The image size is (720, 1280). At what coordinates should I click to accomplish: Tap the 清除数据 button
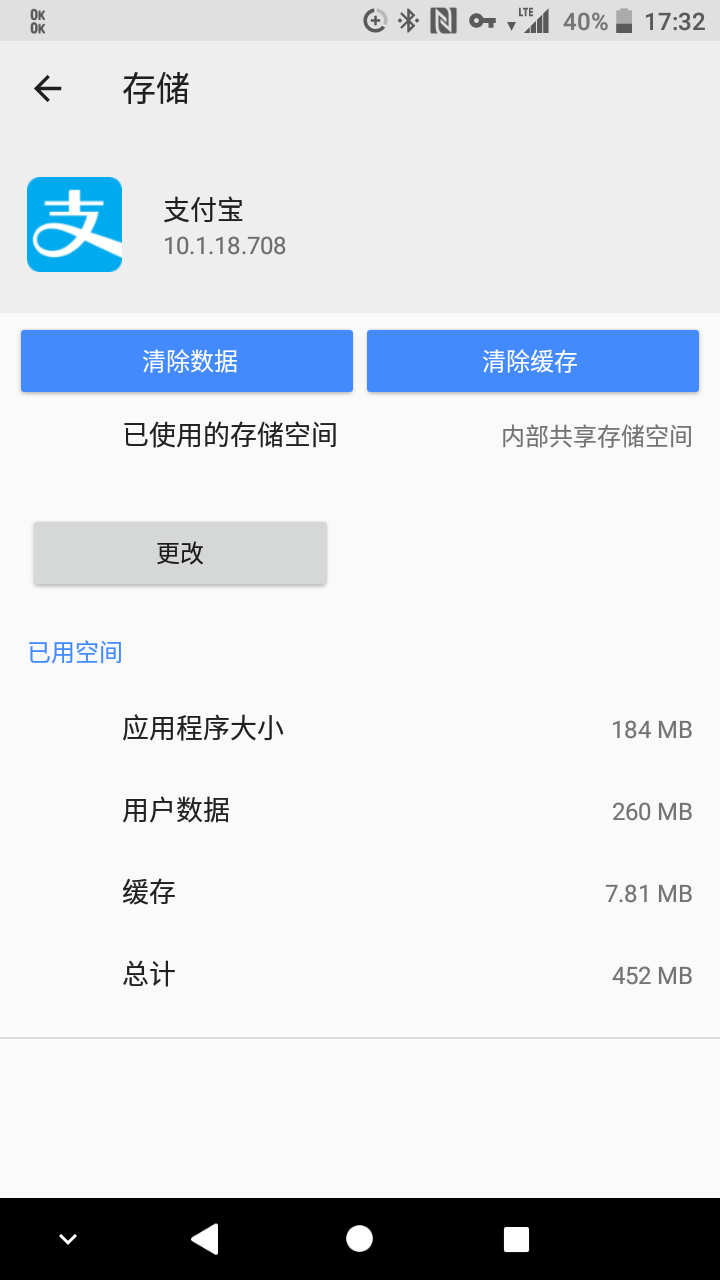pyautogui.click(x=187, y=361)
